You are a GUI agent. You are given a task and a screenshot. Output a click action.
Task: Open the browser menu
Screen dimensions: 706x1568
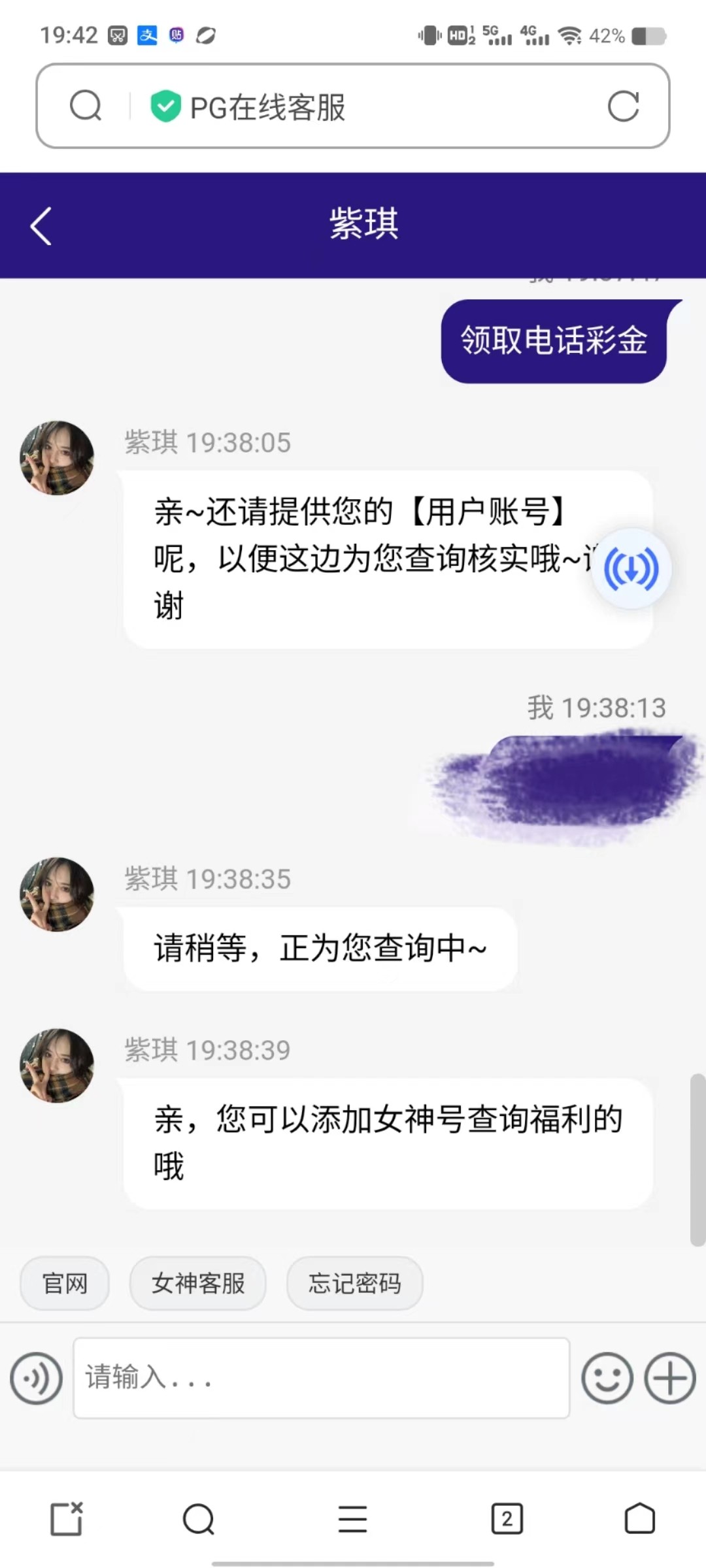pyautogui.click(x=352, y=1518)
